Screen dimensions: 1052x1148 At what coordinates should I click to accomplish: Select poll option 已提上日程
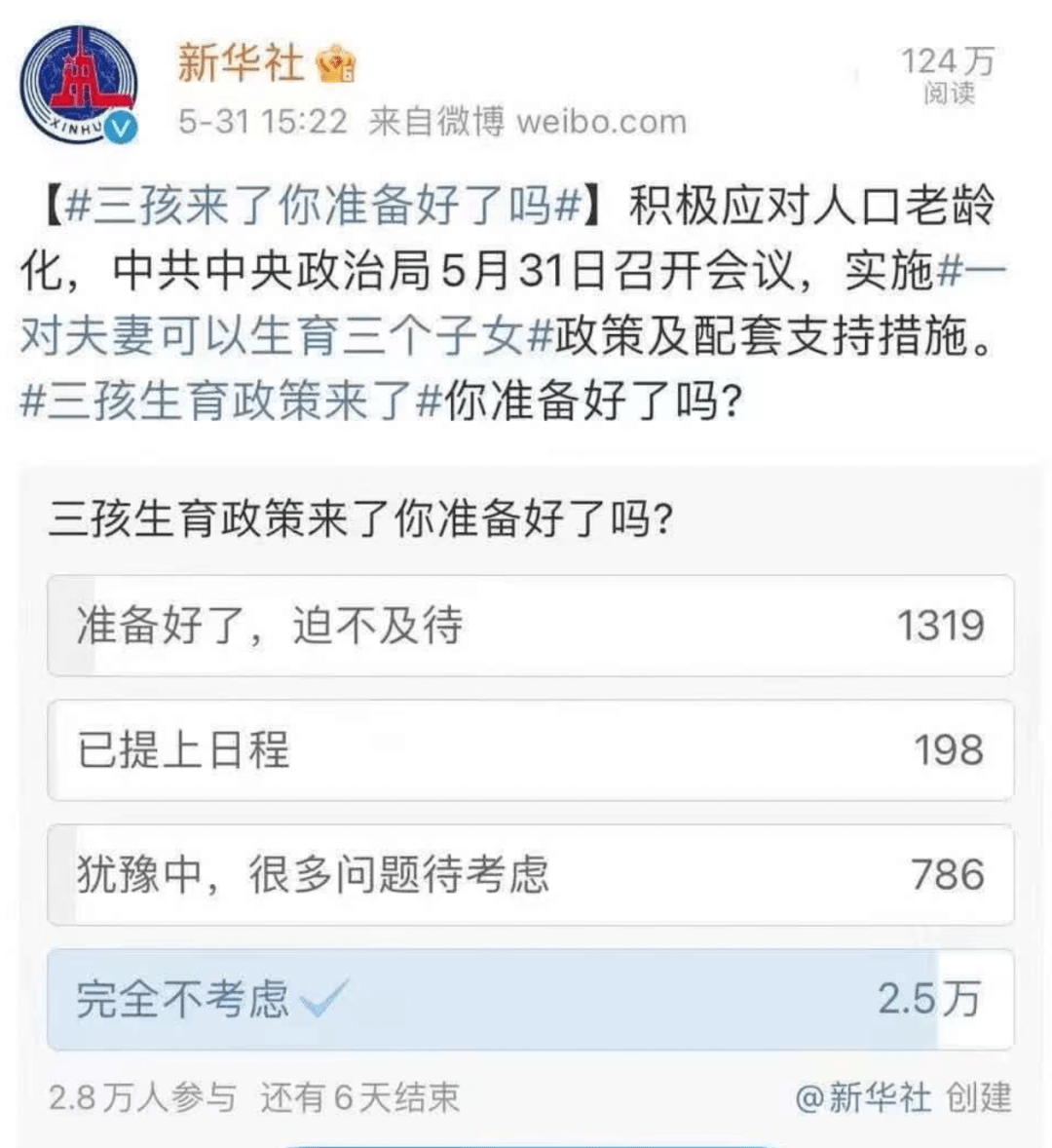click(530, 750)
